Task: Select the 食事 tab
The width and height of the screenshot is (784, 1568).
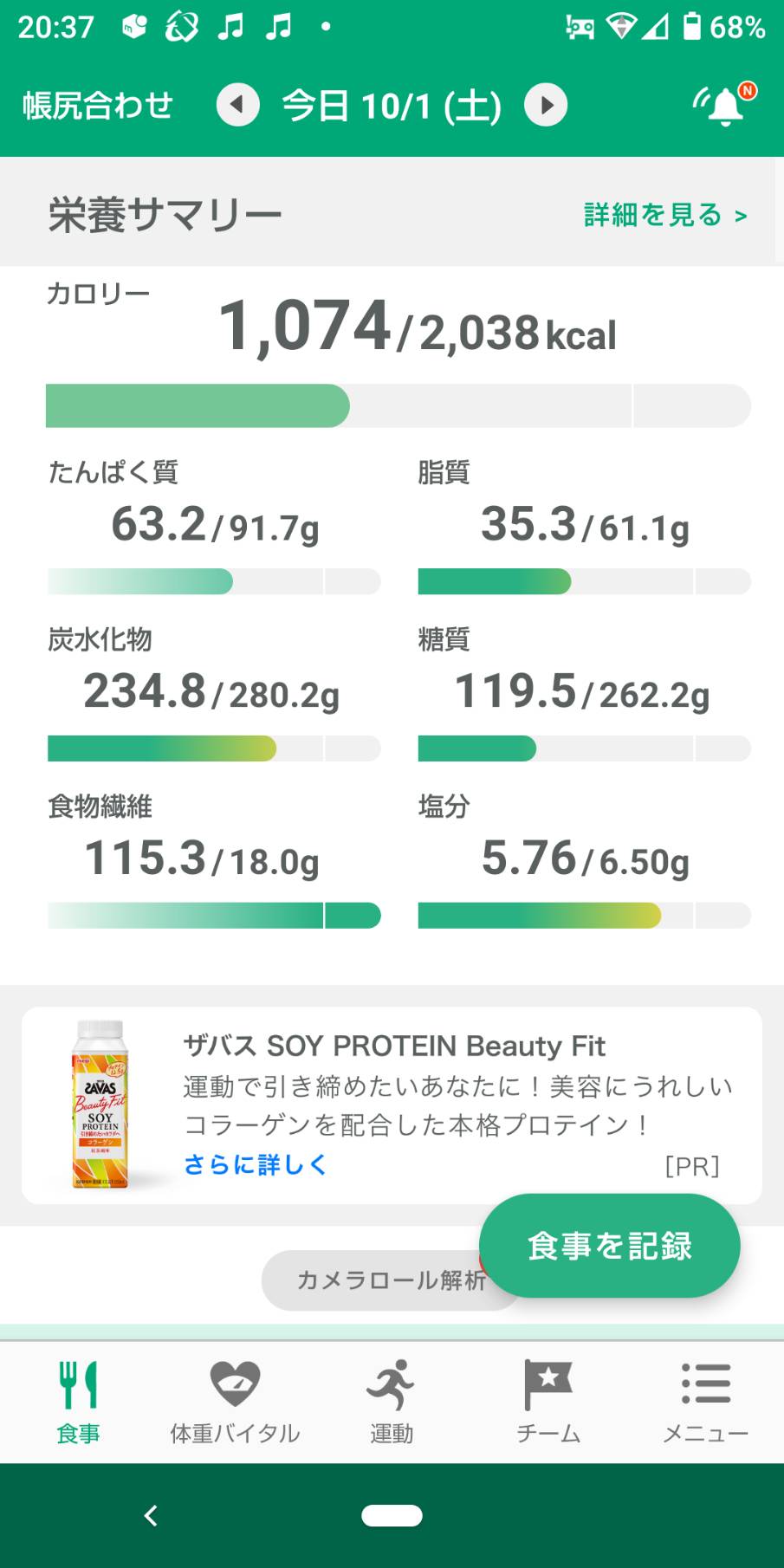Action: 78,1403
